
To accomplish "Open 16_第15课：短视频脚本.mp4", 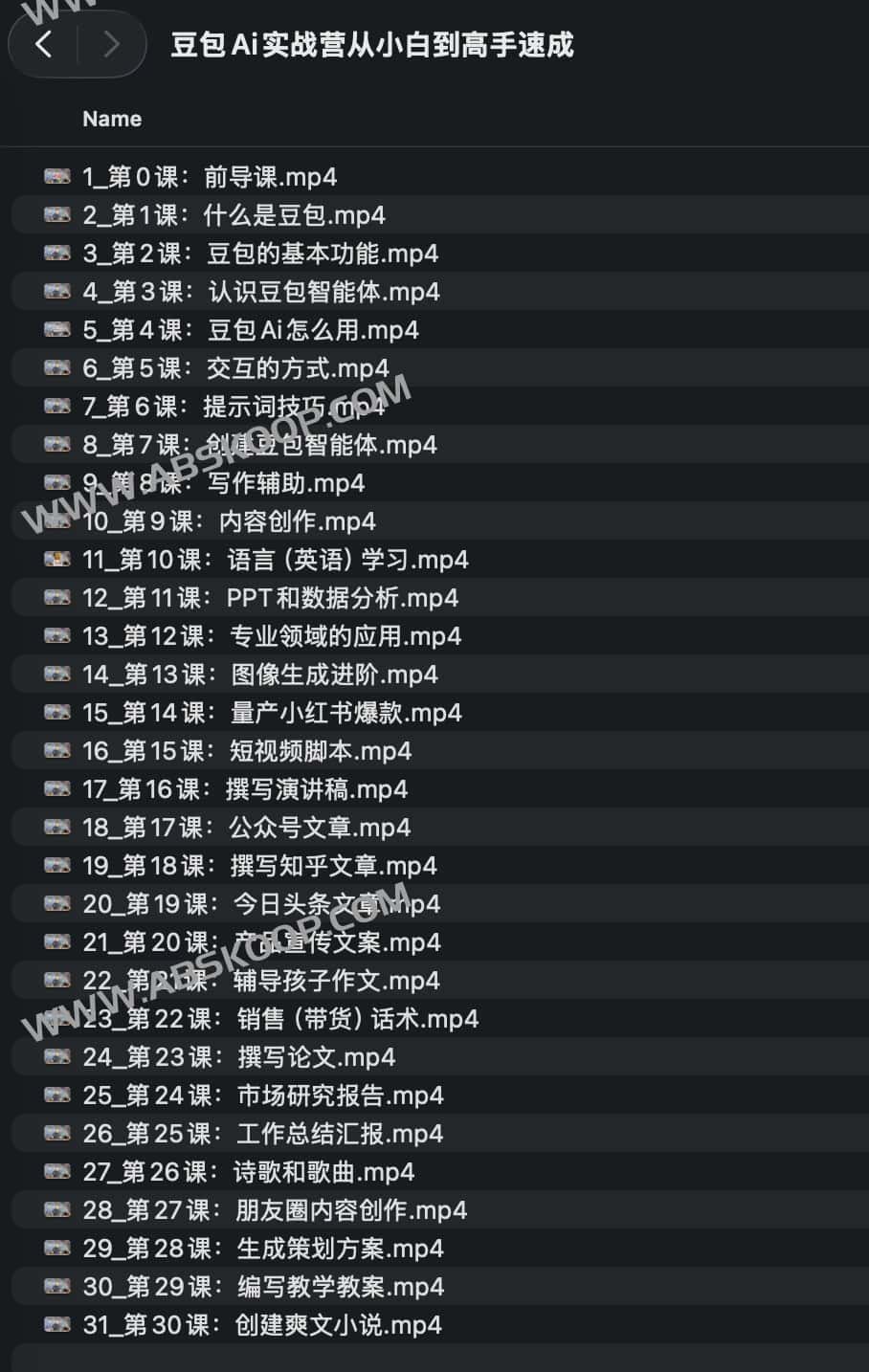I will click(247, 751).
